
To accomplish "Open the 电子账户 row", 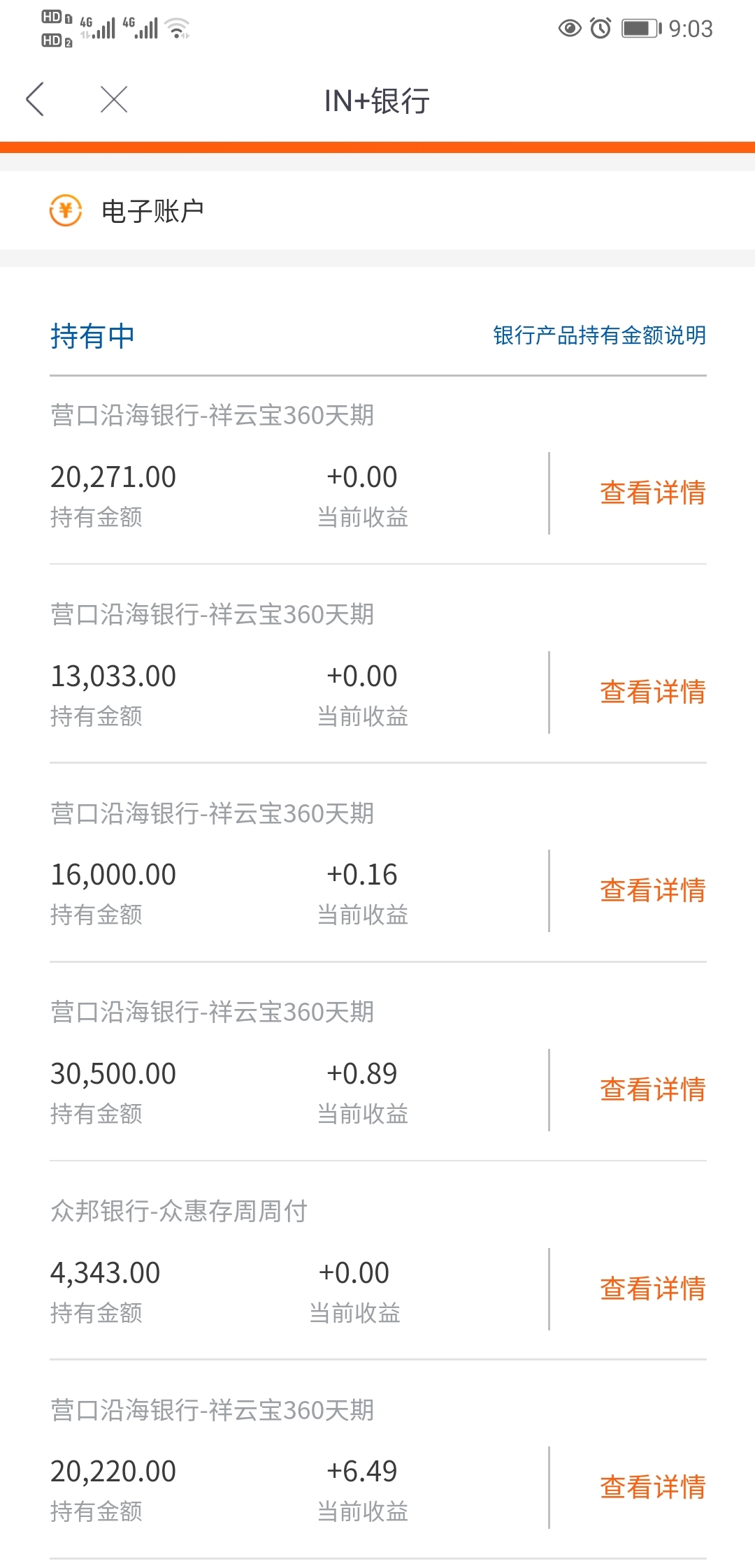I will [377, 210].
